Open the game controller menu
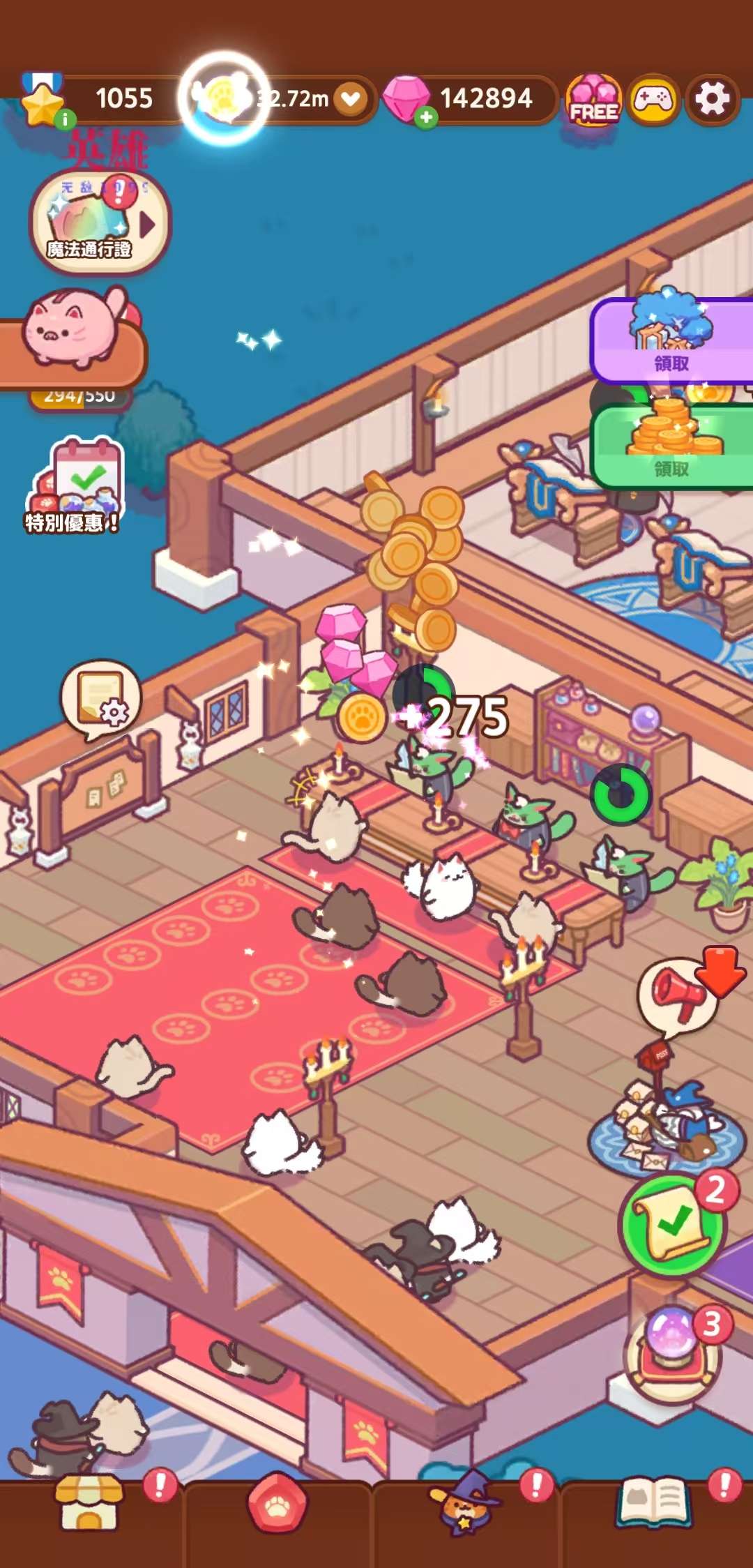This screenshot has height=1568, width=753. tap(653, 99)
